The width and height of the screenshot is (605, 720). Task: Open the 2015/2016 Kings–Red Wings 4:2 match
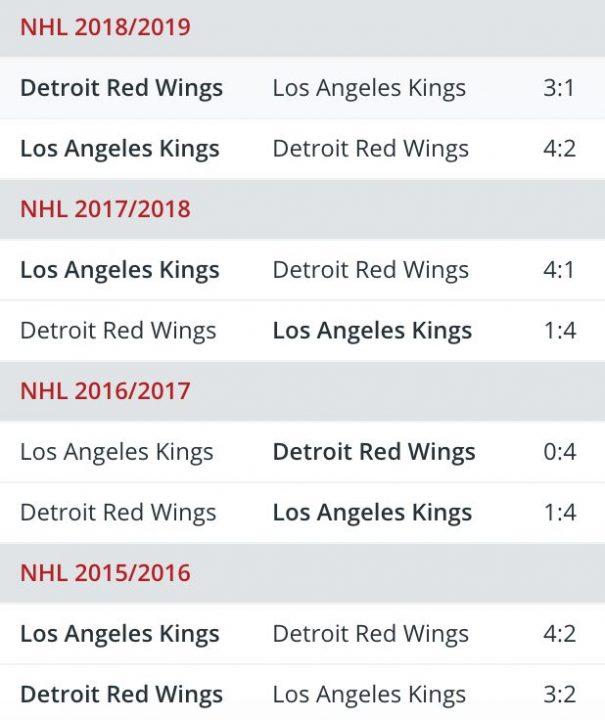point(300,634)
